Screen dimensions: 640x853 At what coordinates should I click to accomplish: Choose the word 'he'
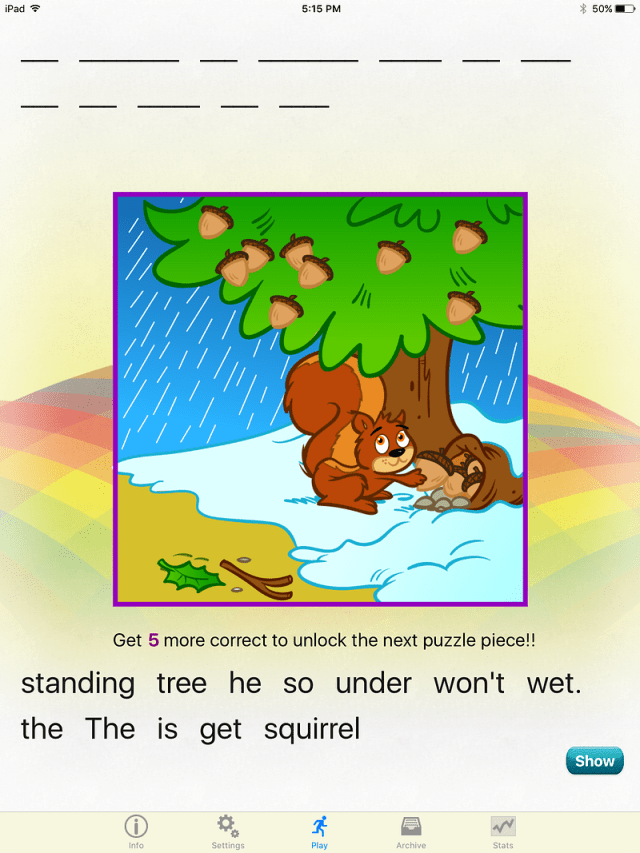click(x=245, y=685)
